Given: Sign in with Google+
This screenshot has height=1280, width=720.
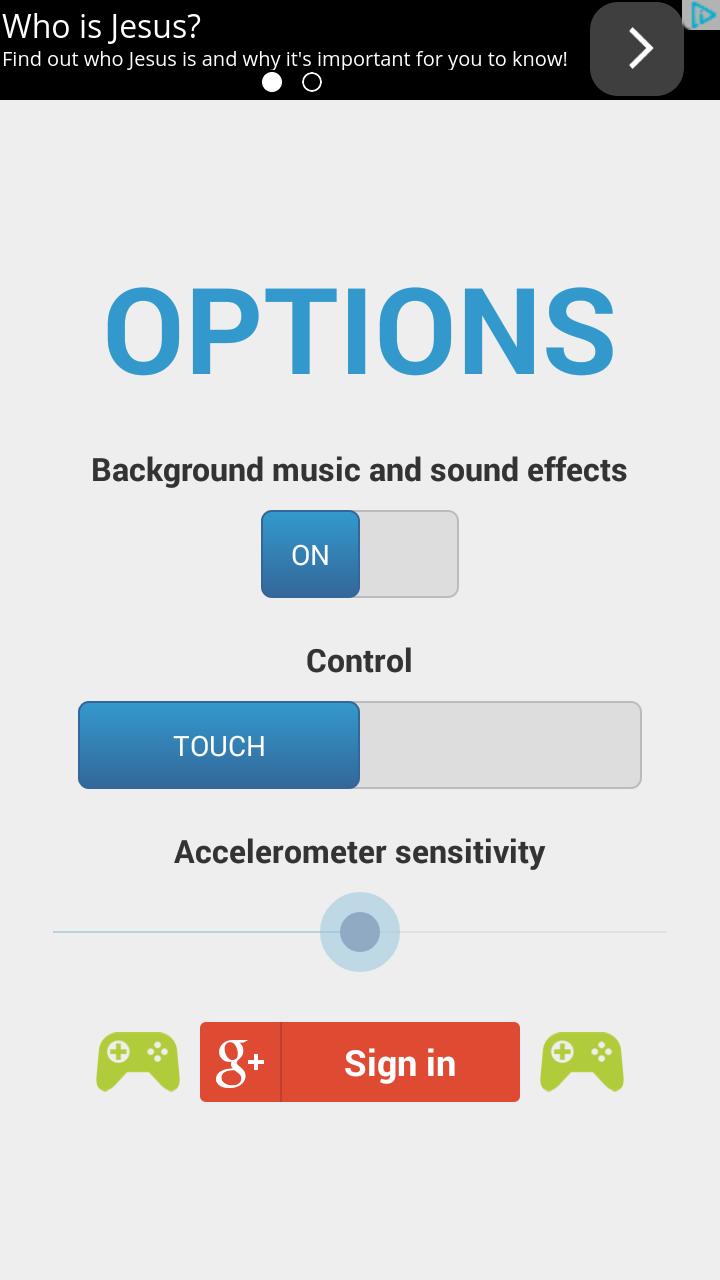Looking at the screenshot, I should pos(360,1062).
